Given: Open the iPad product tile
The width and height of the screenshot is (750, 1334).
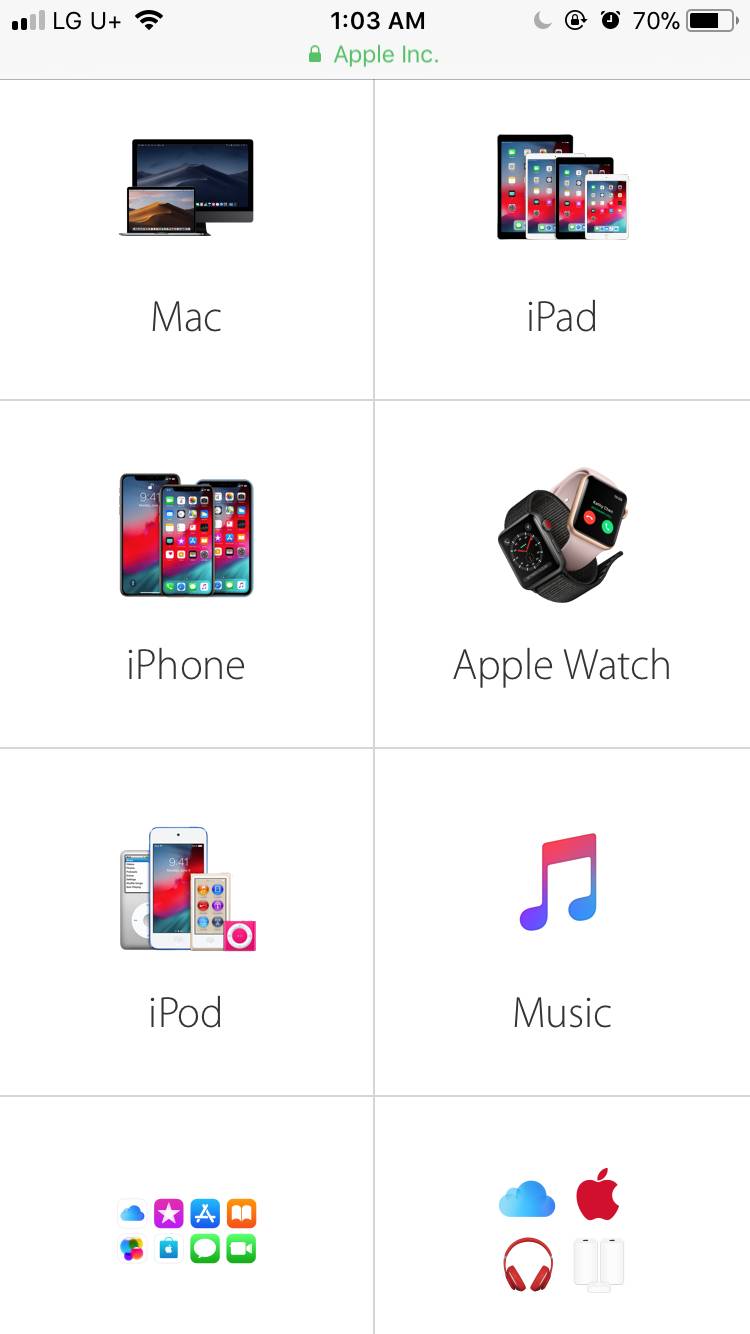Looking at the screenshot, I should point(562,240).
